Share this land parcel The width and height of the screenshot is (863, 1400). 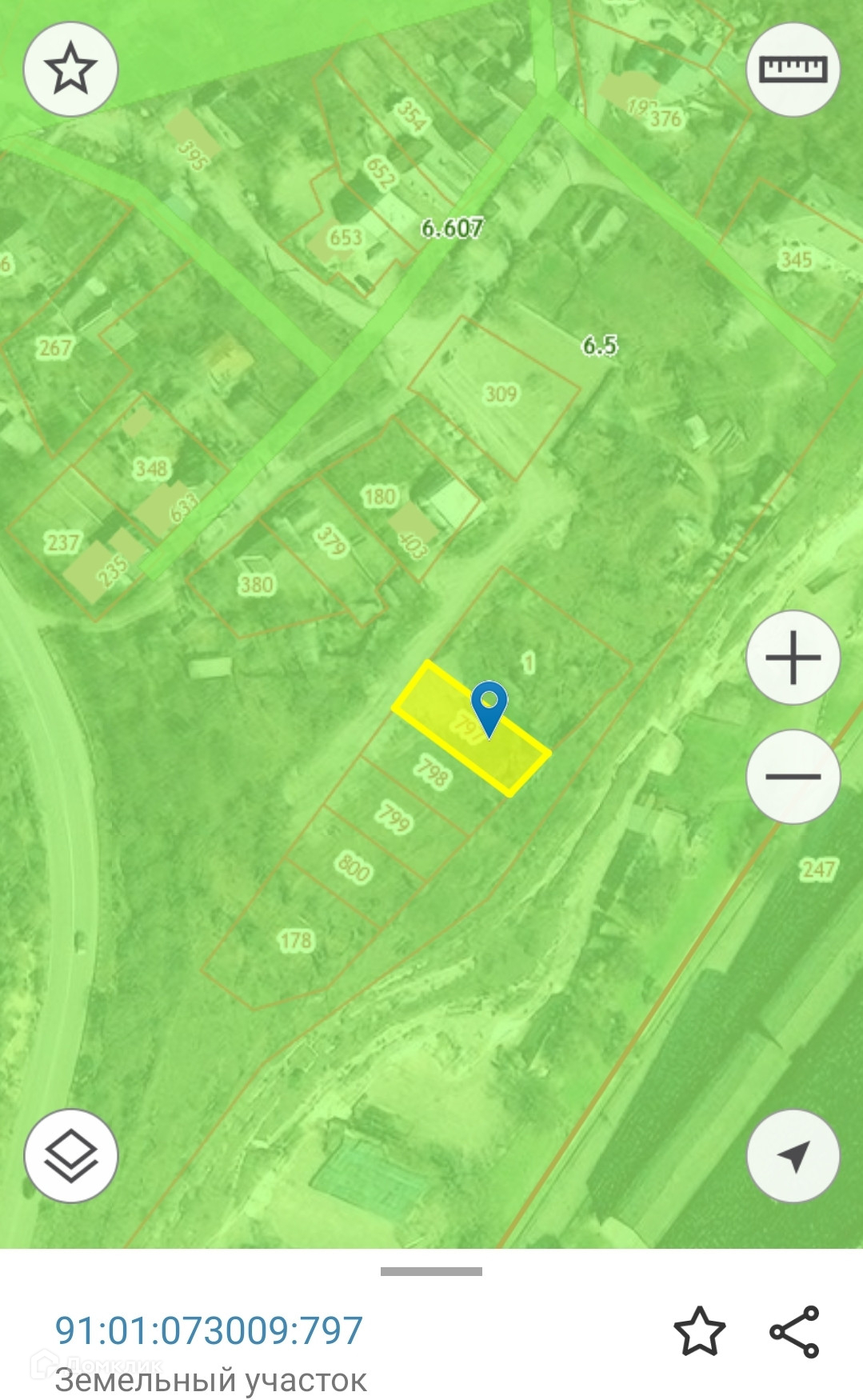point(794,1331)
